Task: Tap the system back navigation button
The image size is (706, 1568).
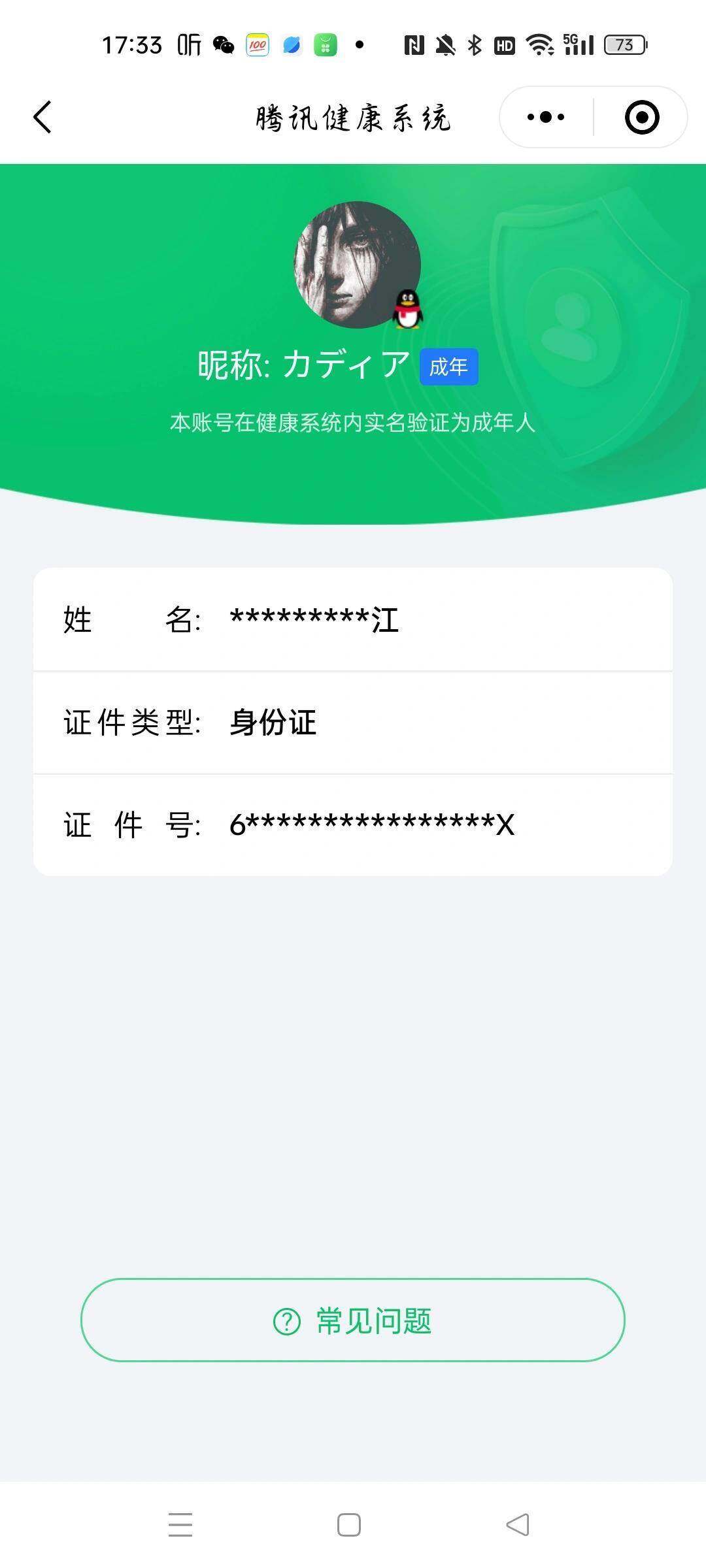Action: click(518, 1525)
